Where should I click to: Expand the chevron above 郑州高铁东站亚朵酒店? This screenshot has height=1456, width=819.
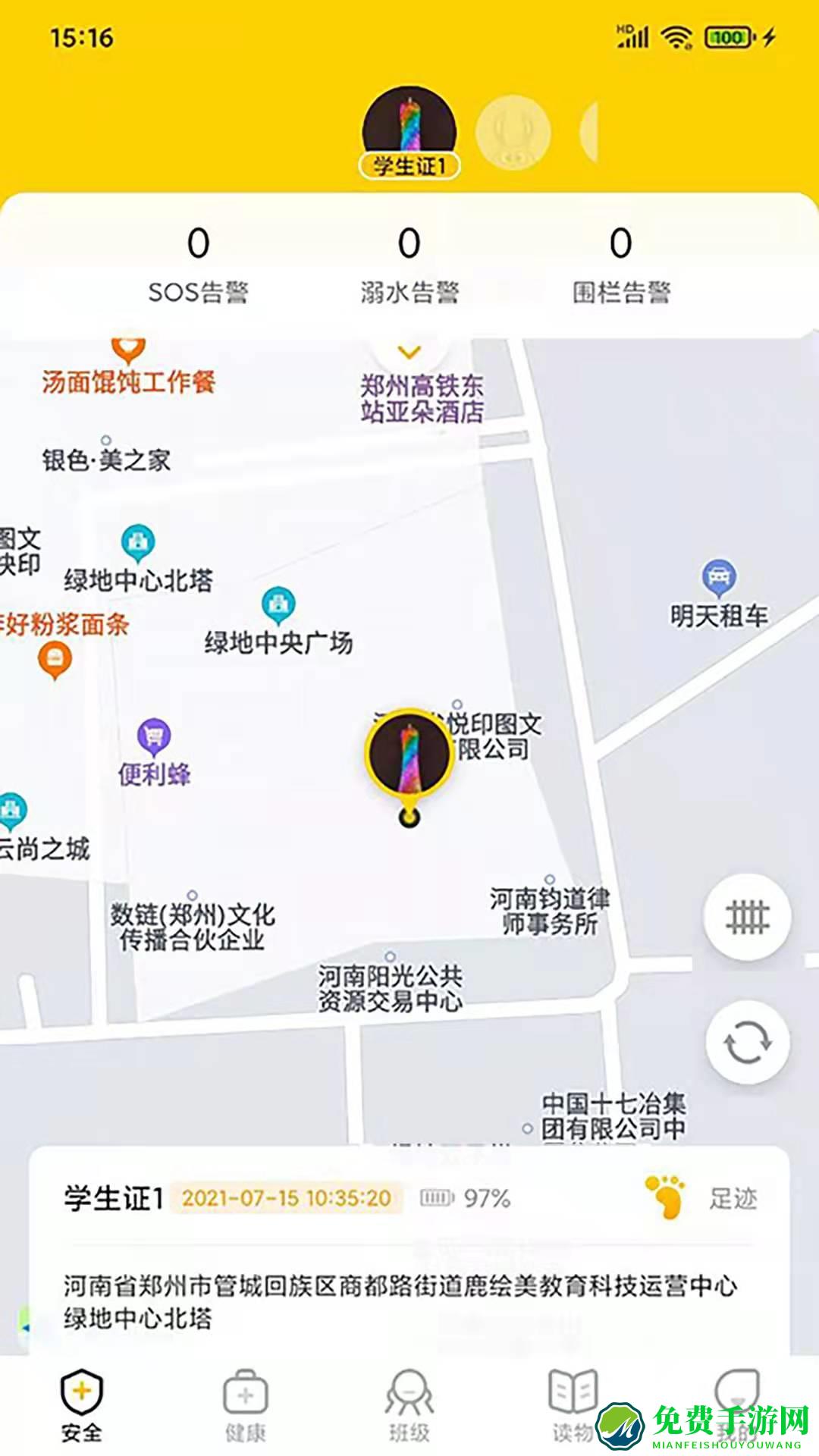pyautogui.click(x=409, y=350)
